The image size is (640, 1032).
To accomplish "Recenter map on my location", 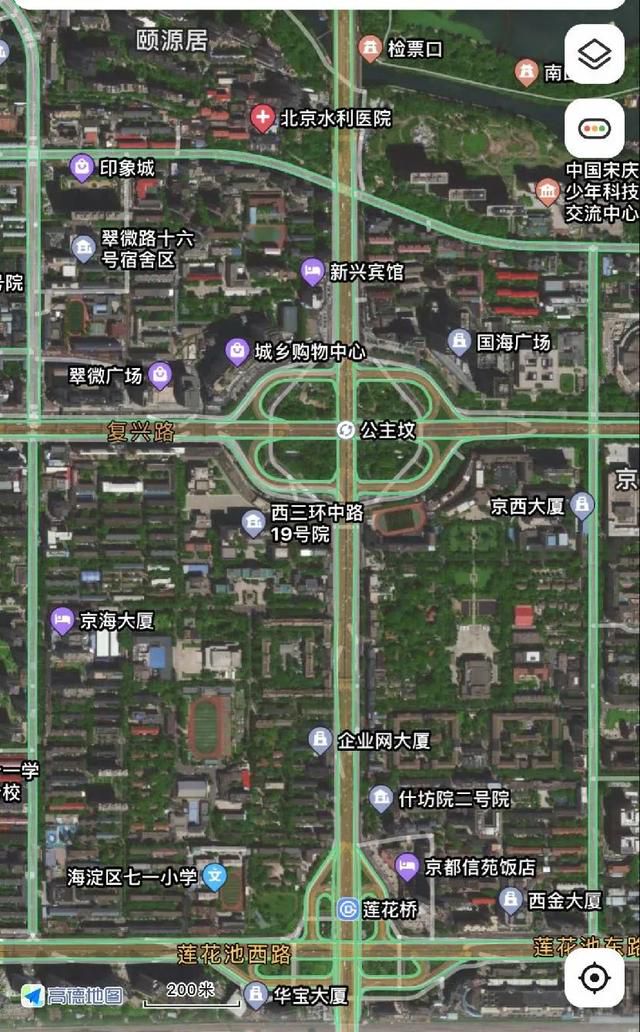I will click(594, 977).
